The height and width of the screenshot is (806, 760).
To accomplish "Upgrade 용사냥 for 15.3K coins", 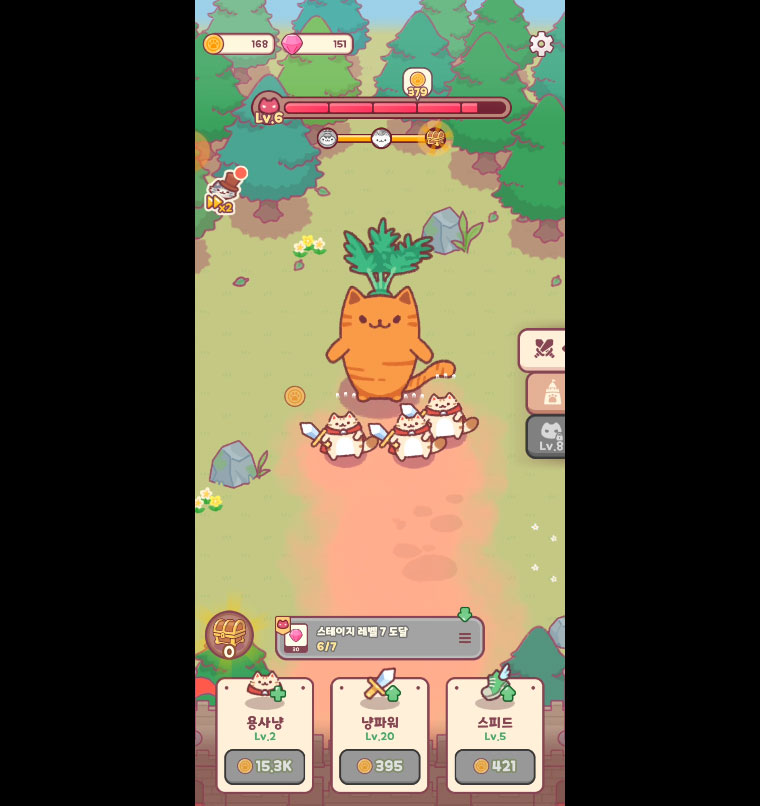I will [264, 766].
